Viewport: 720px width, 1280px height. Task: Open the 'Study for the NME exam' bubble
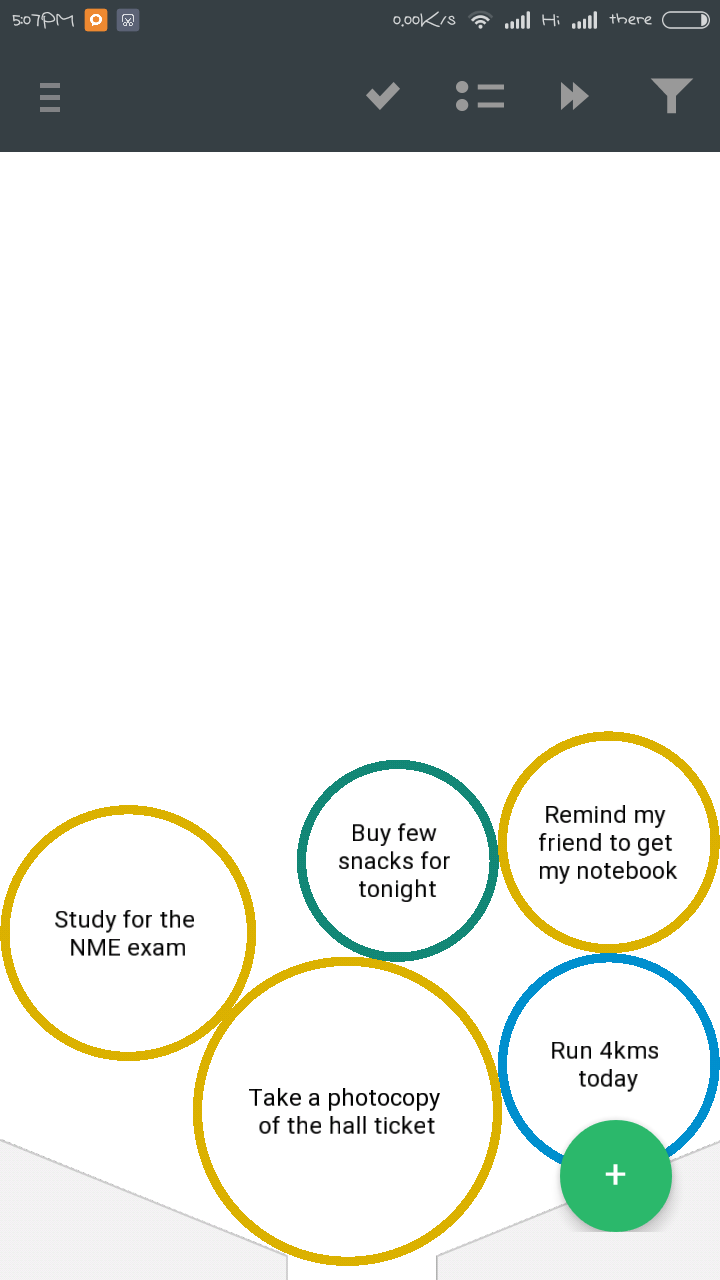(128, 932)
